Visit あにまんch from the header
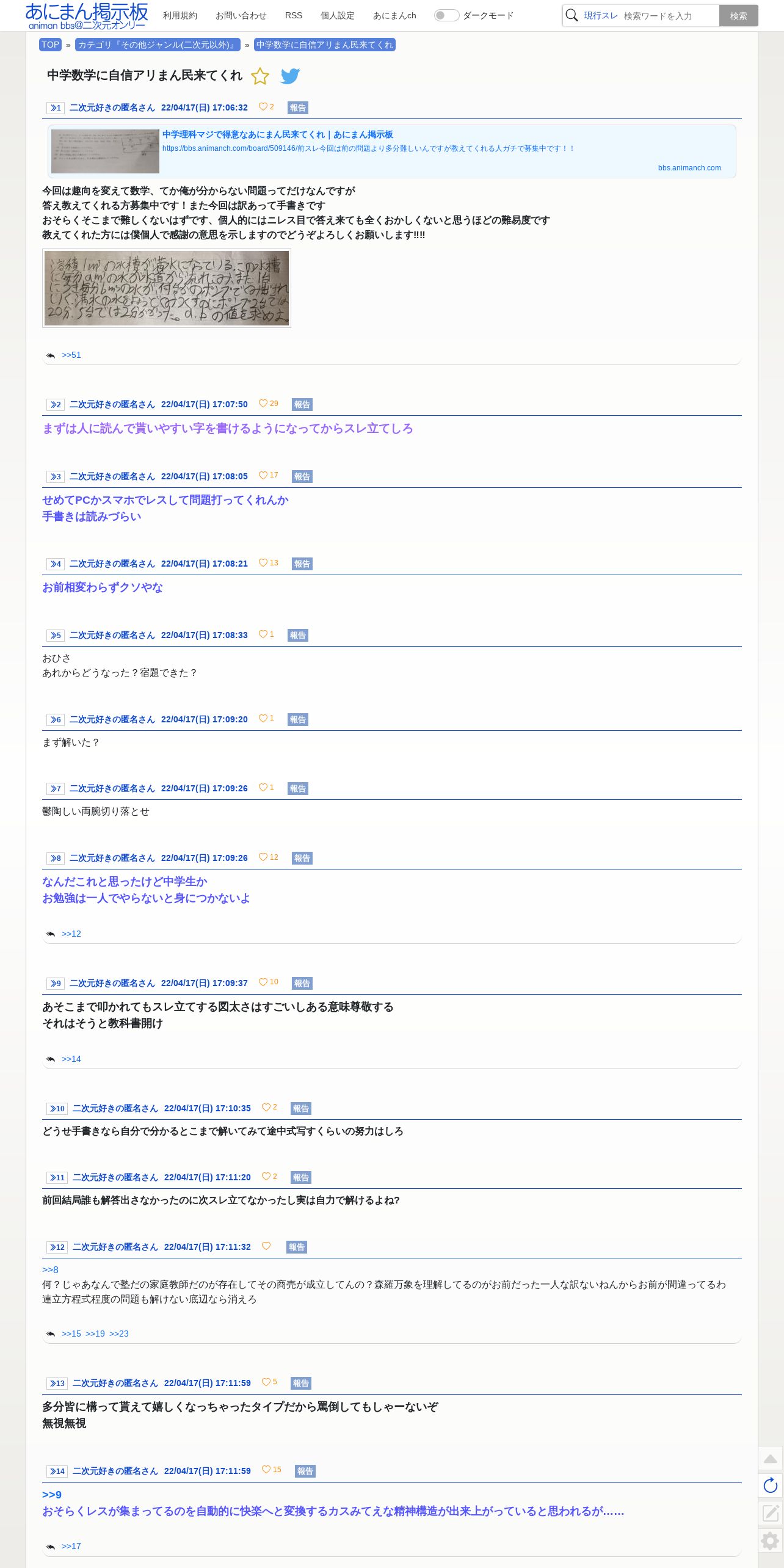This screenshot has height=1568, width=784. pyautogui.click(x=394, y=15)
